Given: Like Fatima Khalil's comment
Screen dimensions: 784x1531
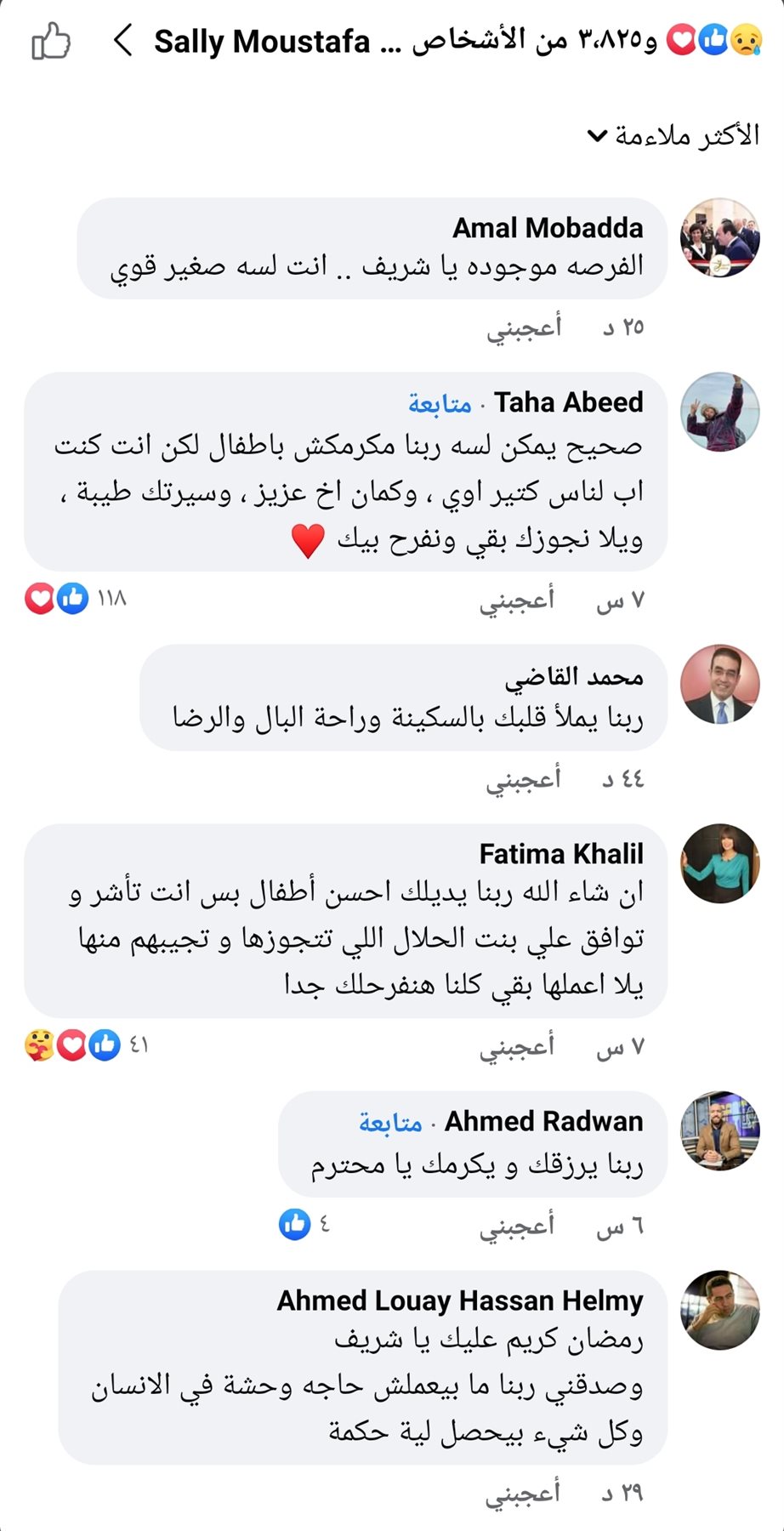Looking at the screenshot, I should click(x=516, y=1047).
